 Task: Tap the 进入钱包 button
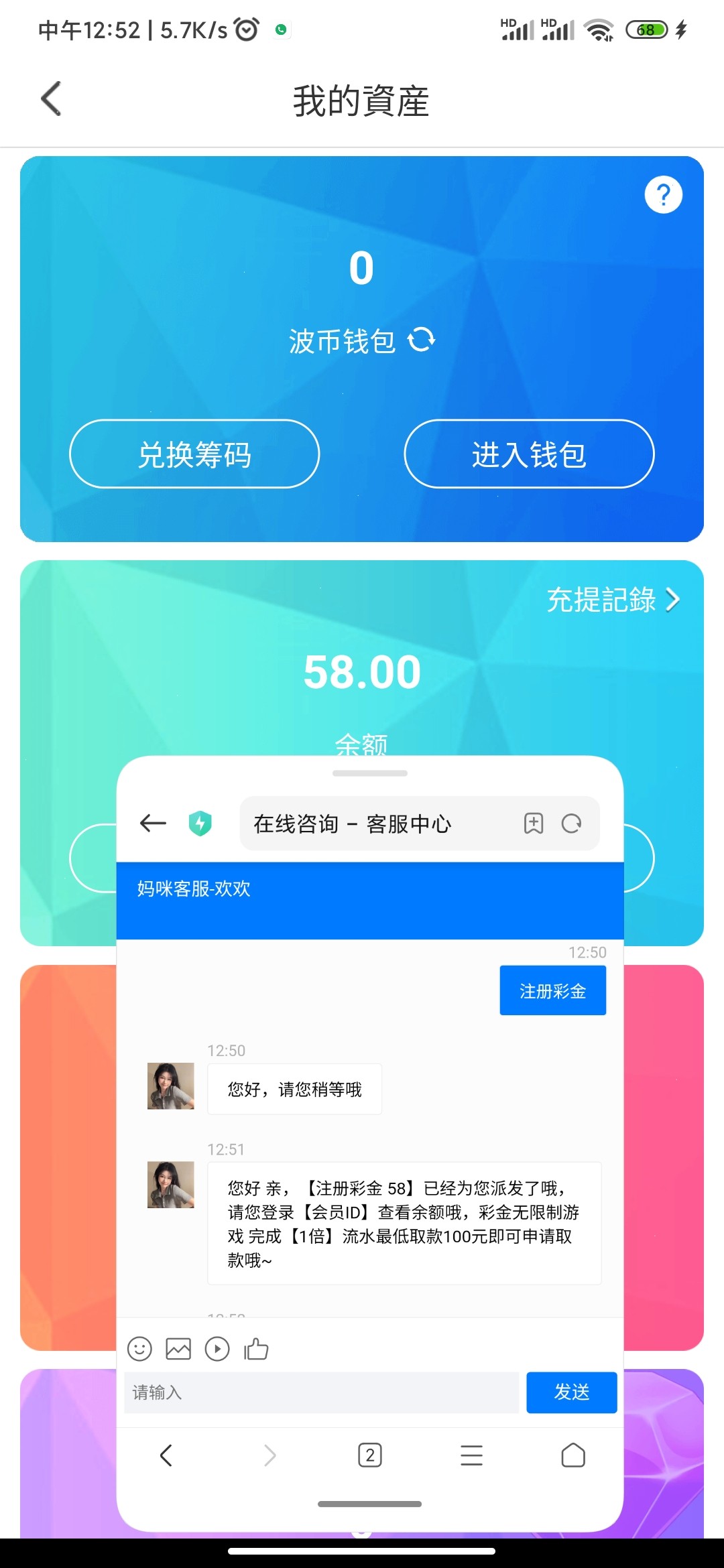529,454
